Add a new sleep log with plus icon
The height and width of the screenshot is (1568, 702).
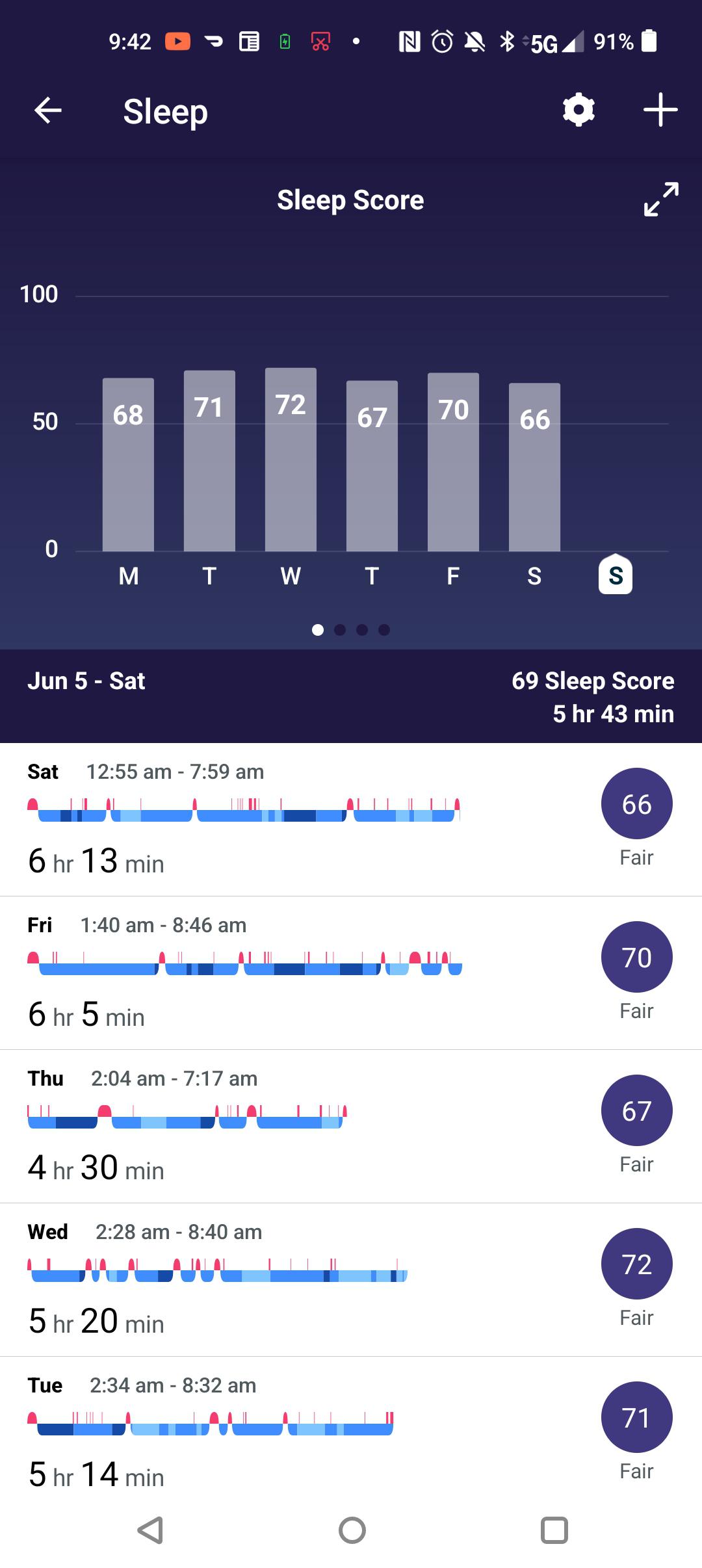click(659, 110)
